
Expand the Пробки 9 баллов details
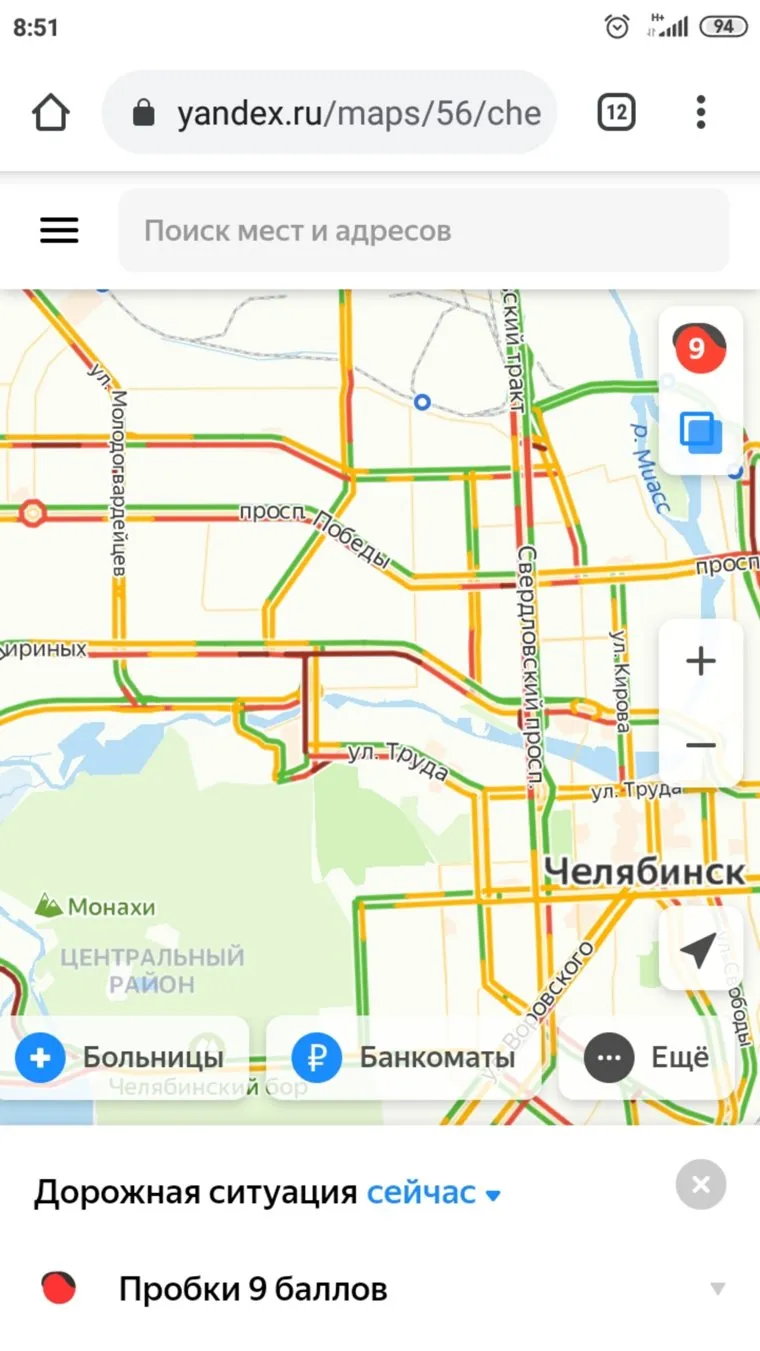point(717,1289)
